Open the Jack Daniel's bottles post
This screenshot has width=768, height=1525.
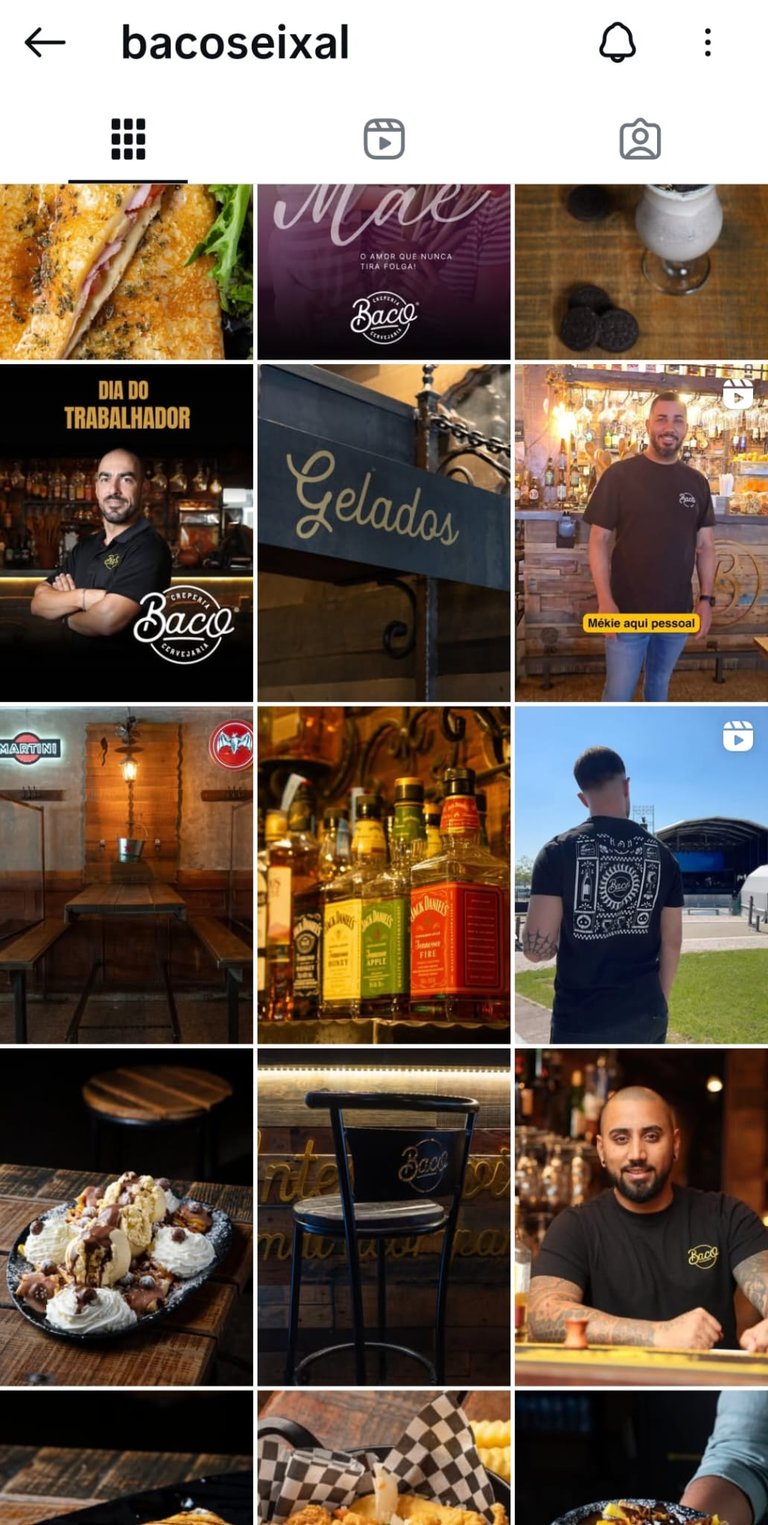(384, 875)
